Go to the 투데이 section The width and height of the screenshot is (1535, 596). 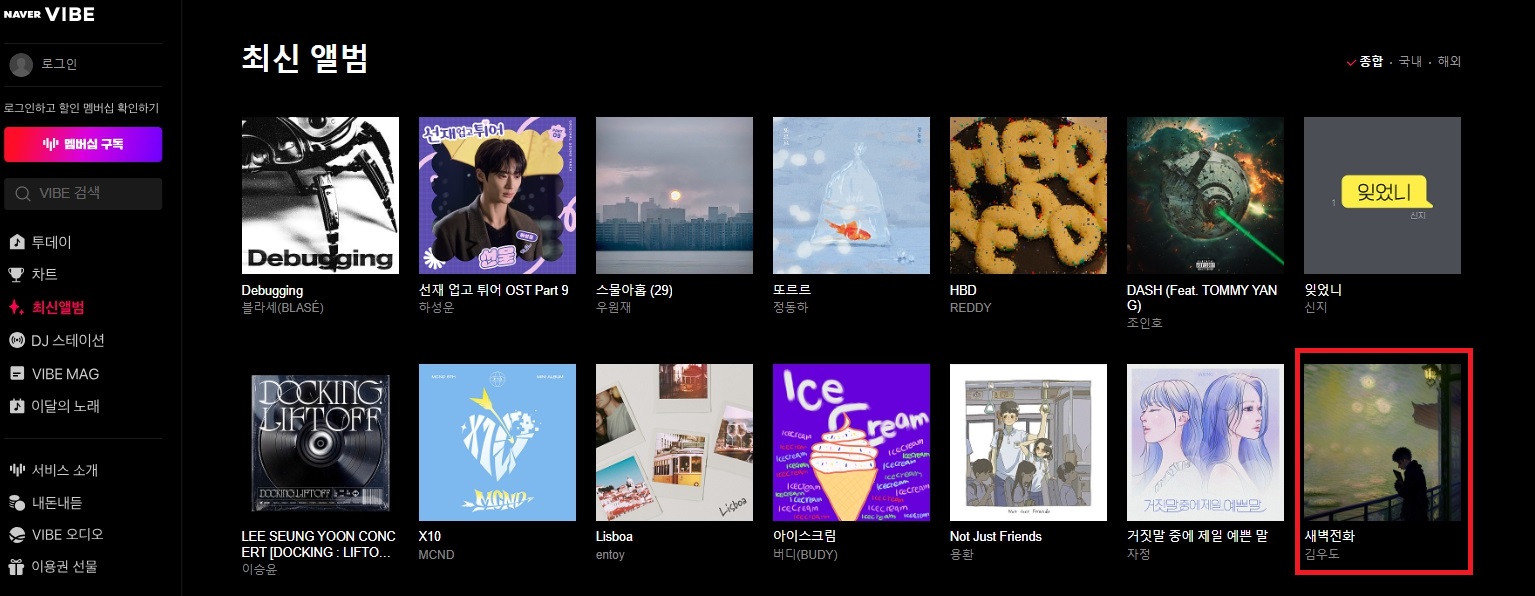point(51,242)
